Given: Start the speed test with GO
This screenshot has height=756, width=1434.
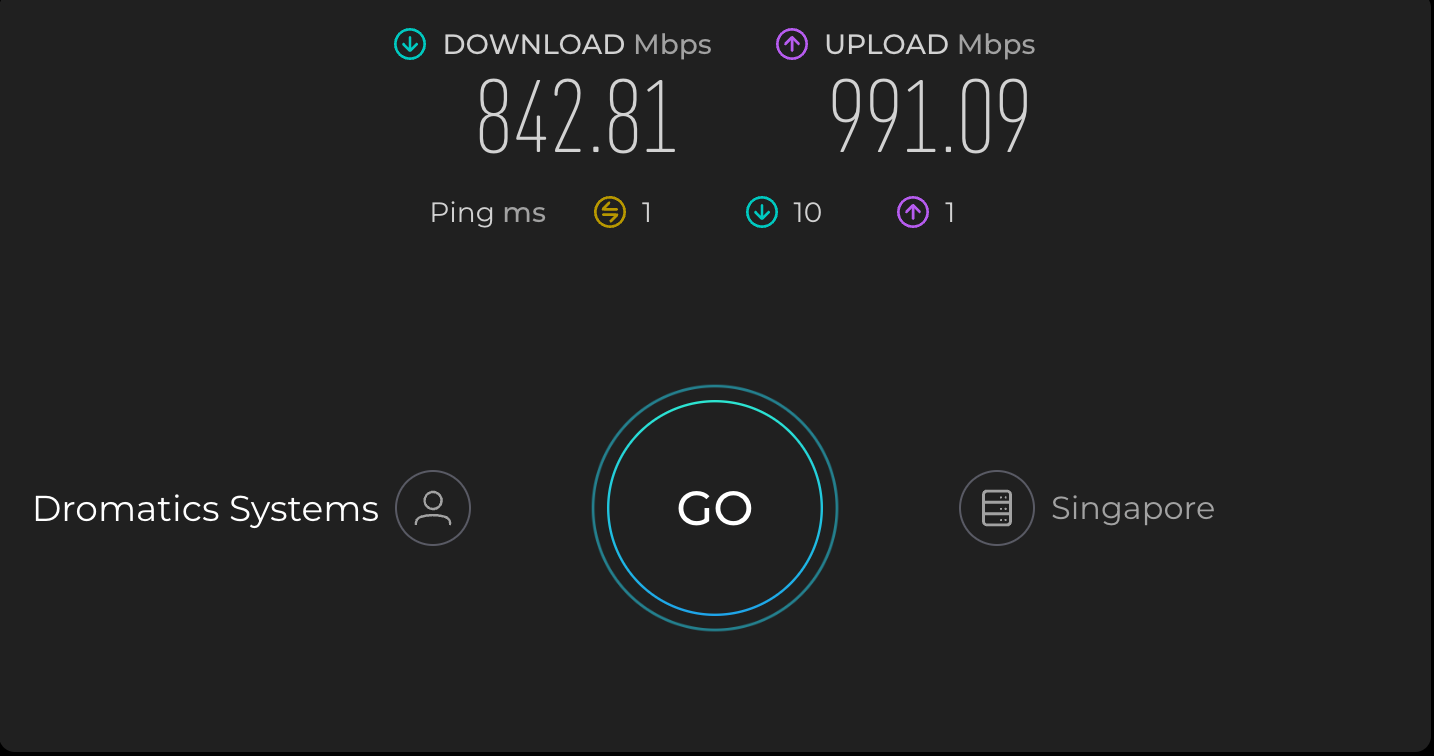Looking at the screenshot, I should pos(715,508).
